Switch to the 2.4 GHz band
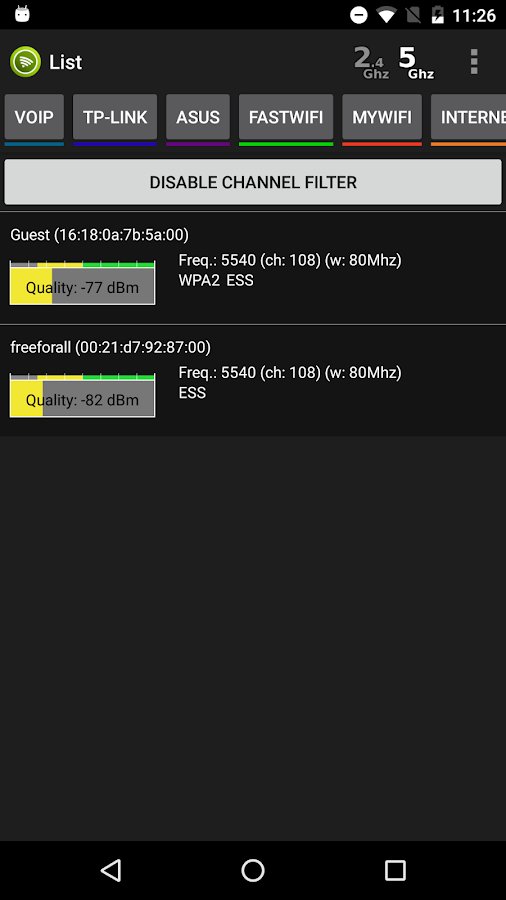Image resolution: width=506 pixels, height=900 pixels. point(371,63)
